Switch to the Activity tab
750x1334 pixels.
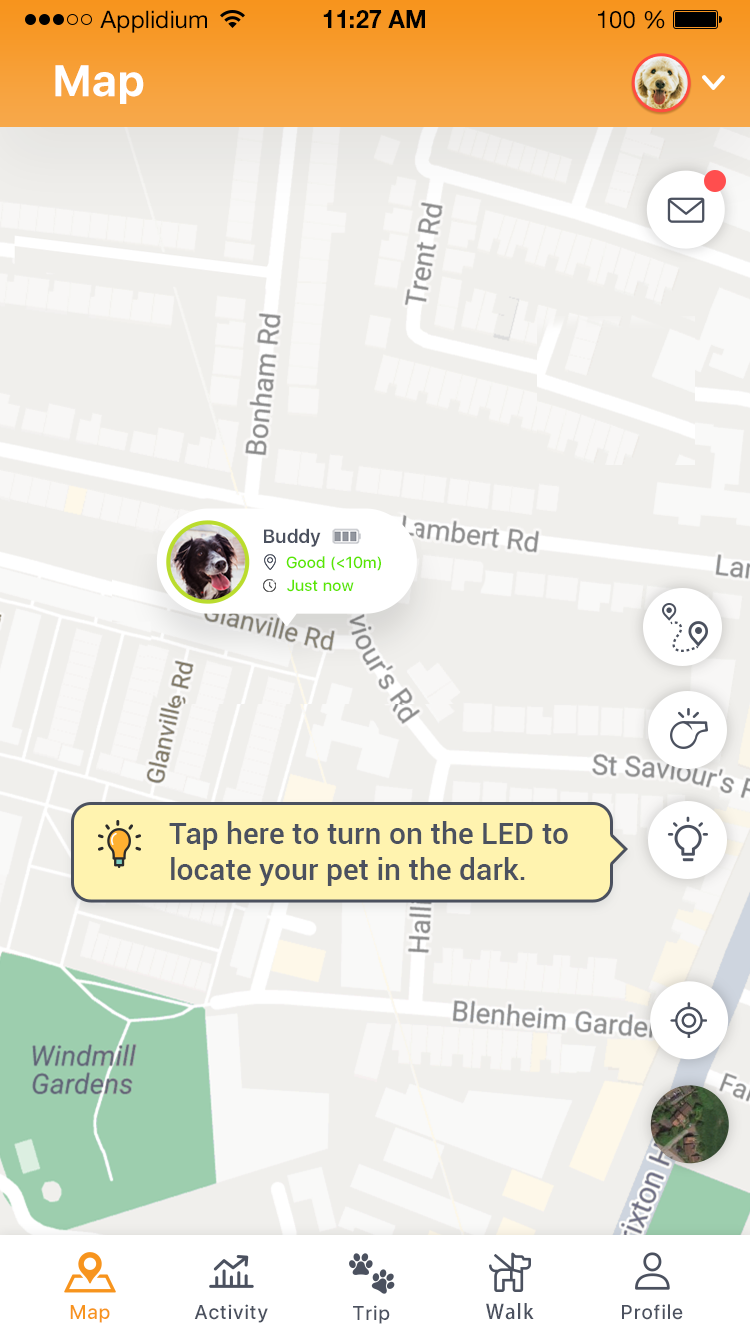[x=231, y=1287]
